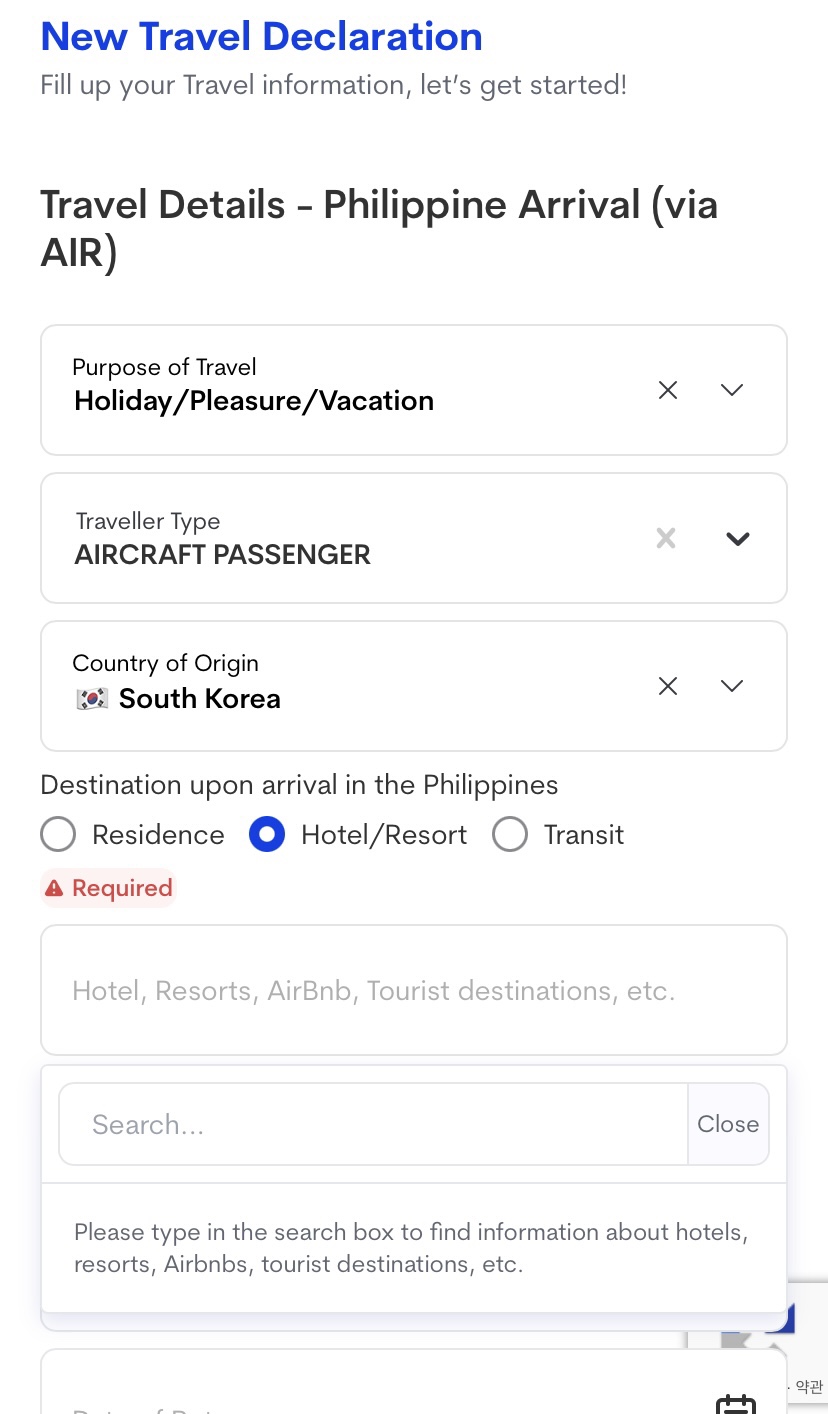Image resolution: width=828 pixels, height=1414 pixels.
Task: Open the Traveller Type dropdown
Action: pos(737,538)
